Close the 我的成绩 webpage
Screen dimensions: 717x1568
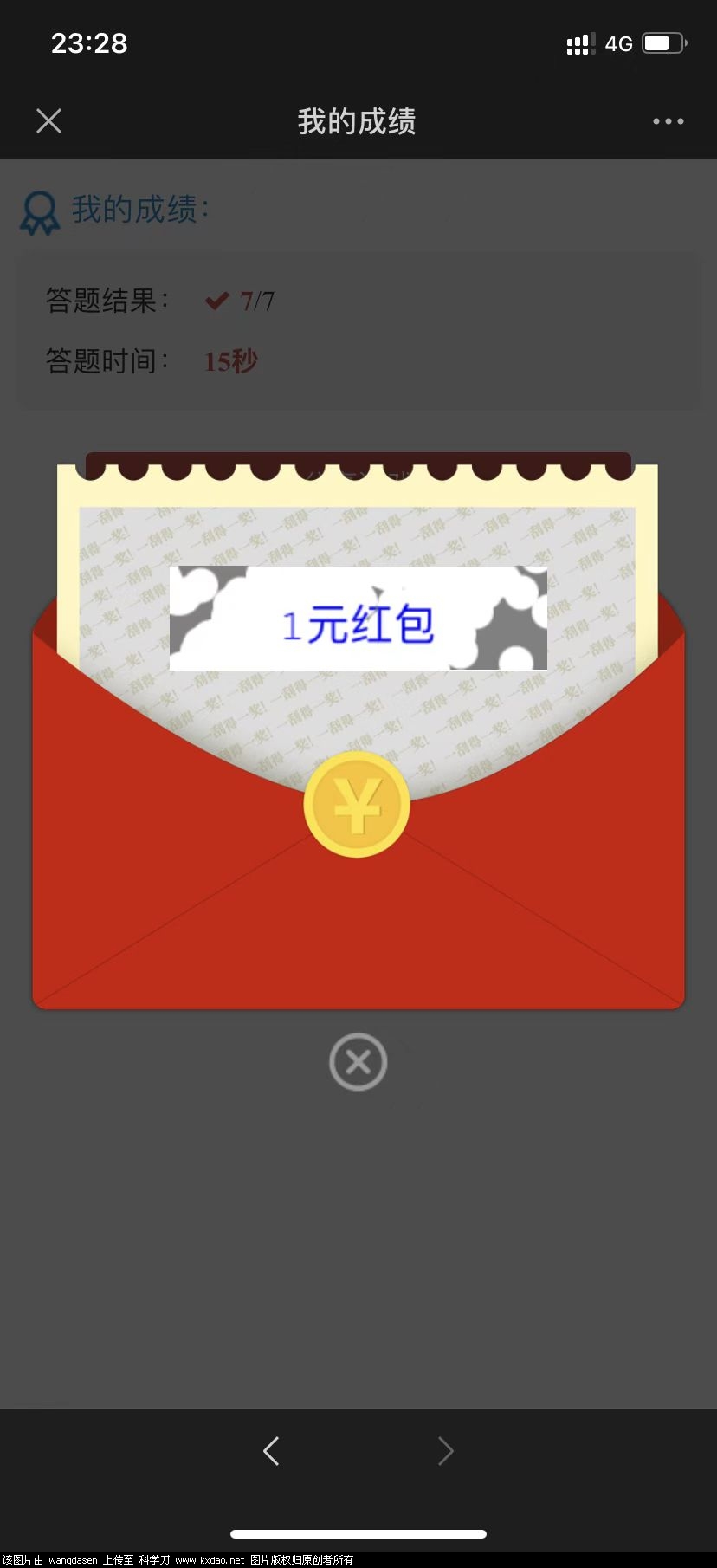pos(49,121)
